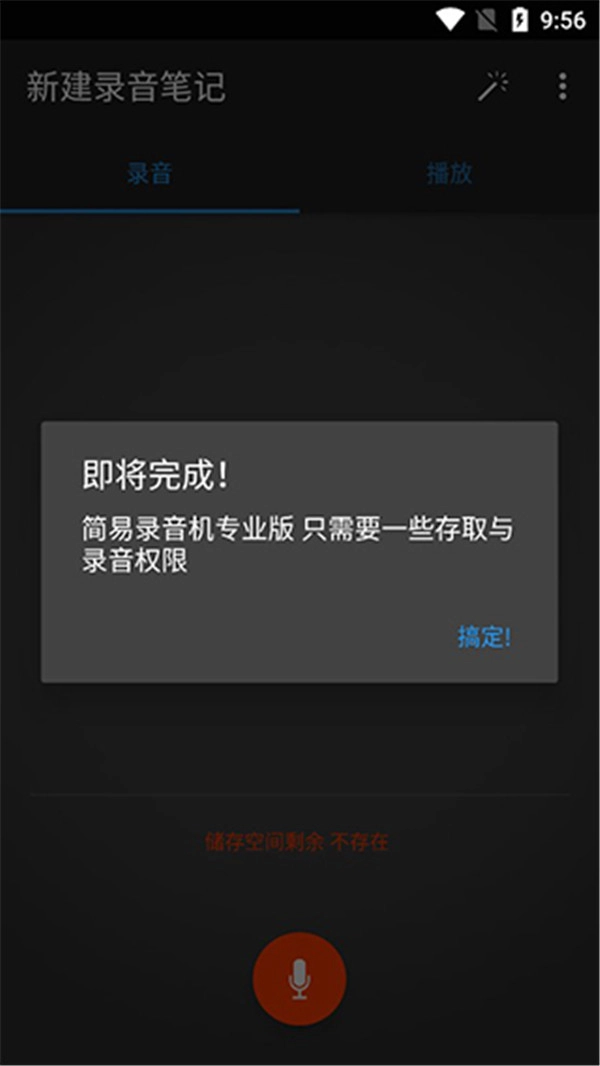Switch to the 播放 tab
This screenshot has height=1066, width=600.
449,174
